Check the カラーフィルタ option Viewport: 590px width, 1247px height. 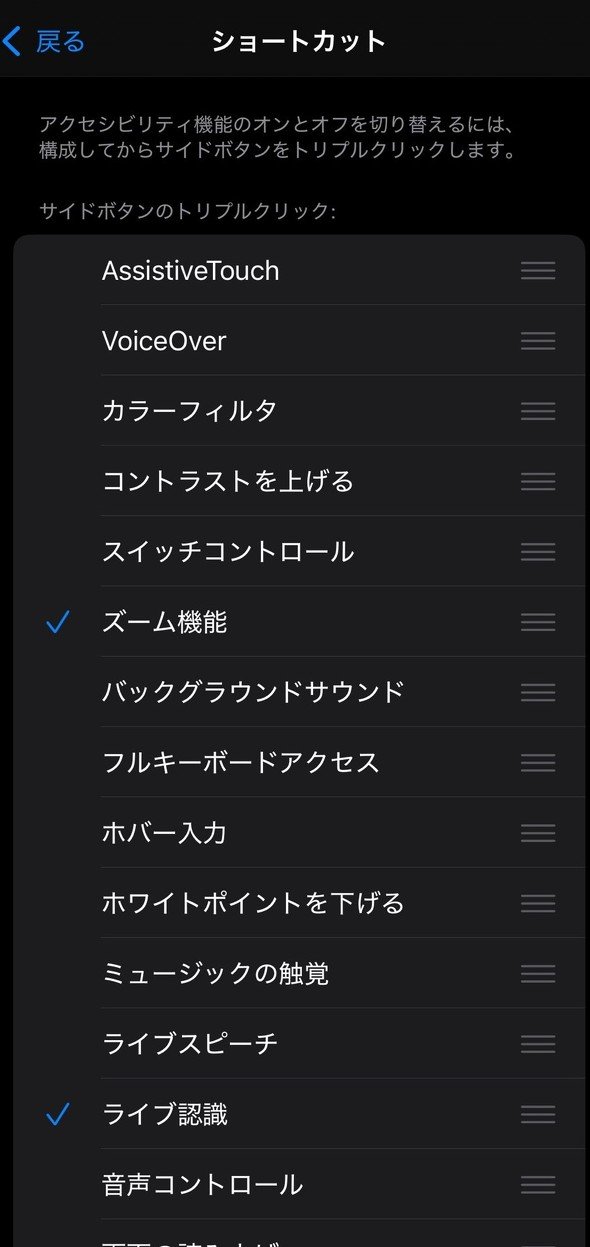pos(299,410)
